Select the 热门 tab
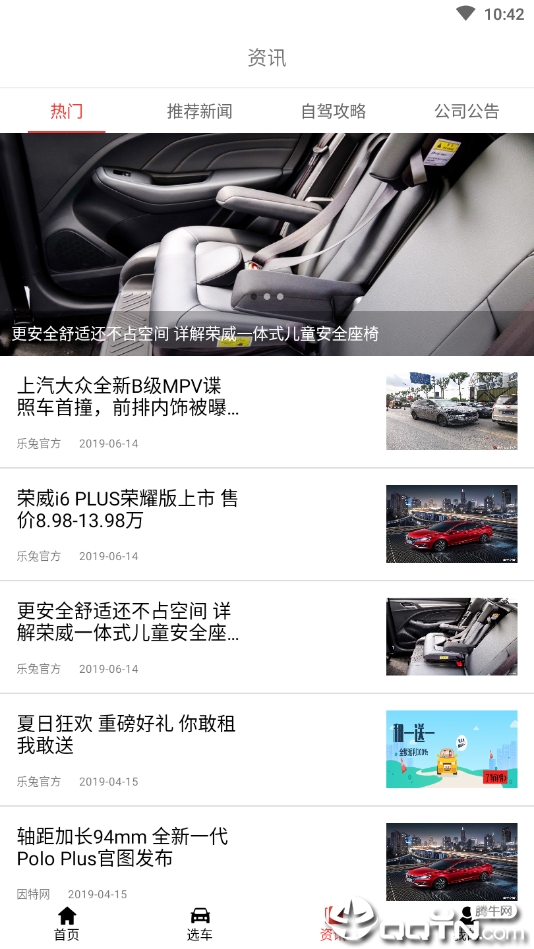 (x=67, y=111)
